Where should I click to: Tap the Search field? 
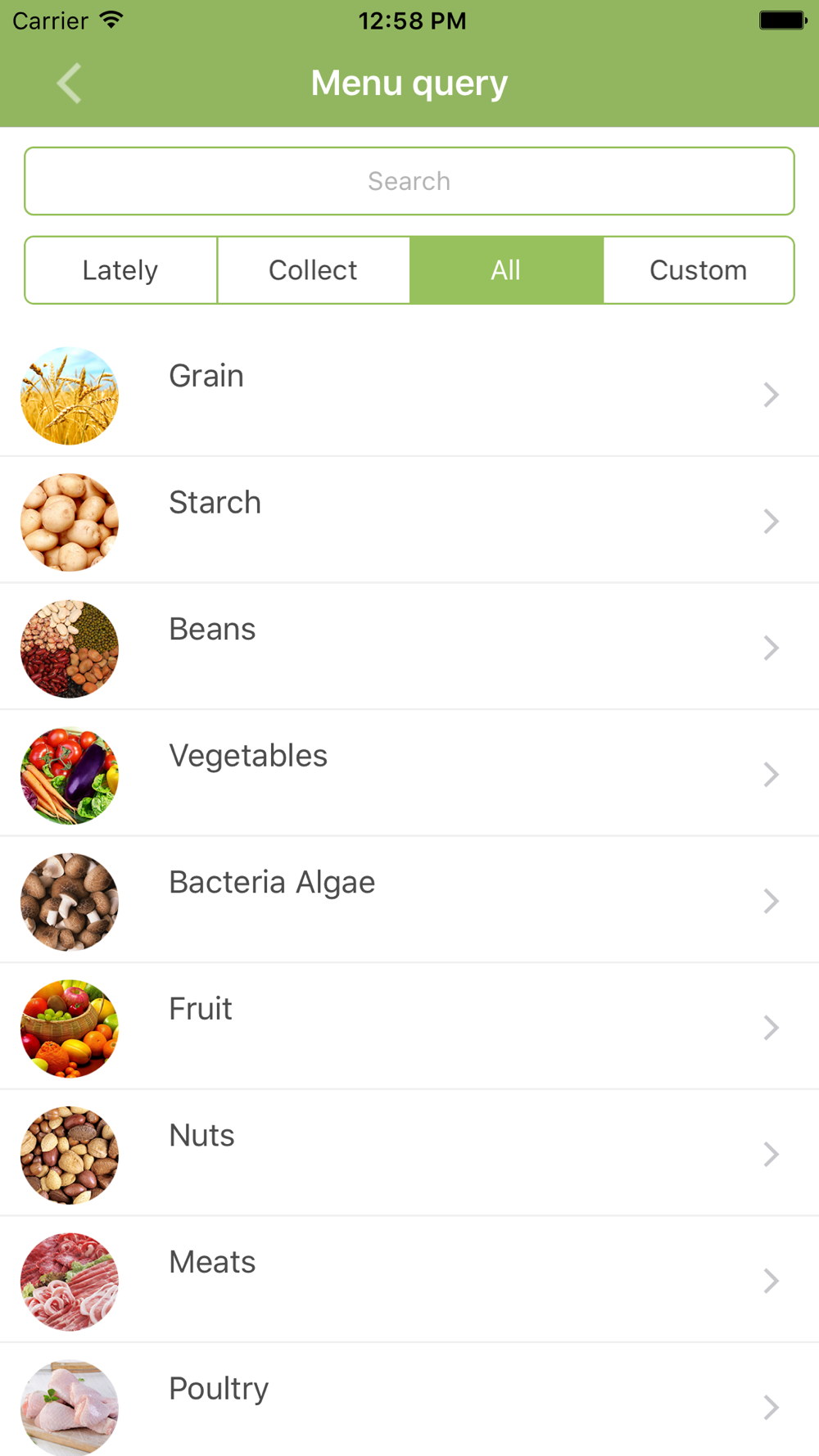(409, 181)
